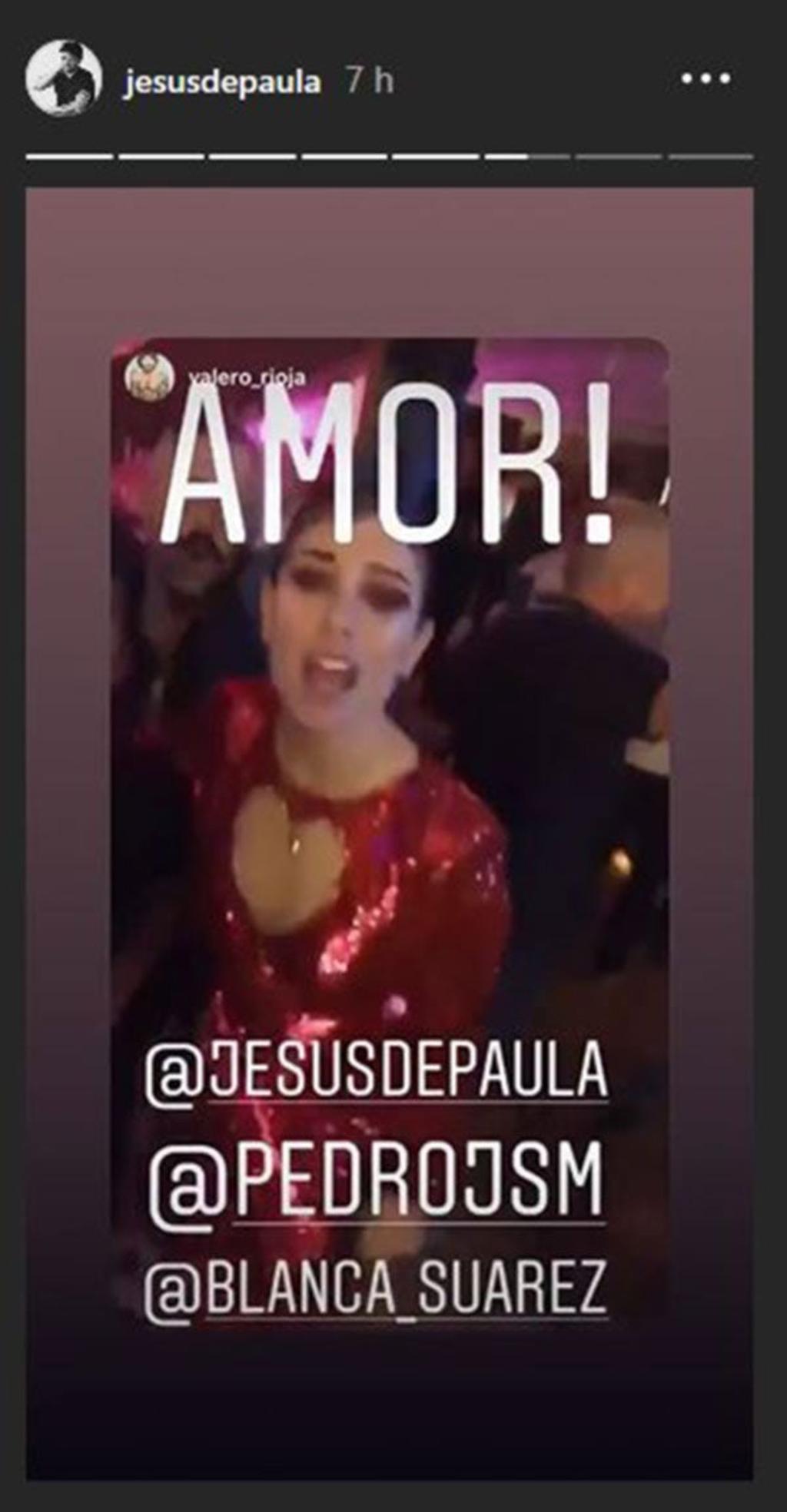Open the three-dot story options menu
Image resolution: width=787 pixels, height=1512 pixels.
pyautogui.click(x=705, y=79)
